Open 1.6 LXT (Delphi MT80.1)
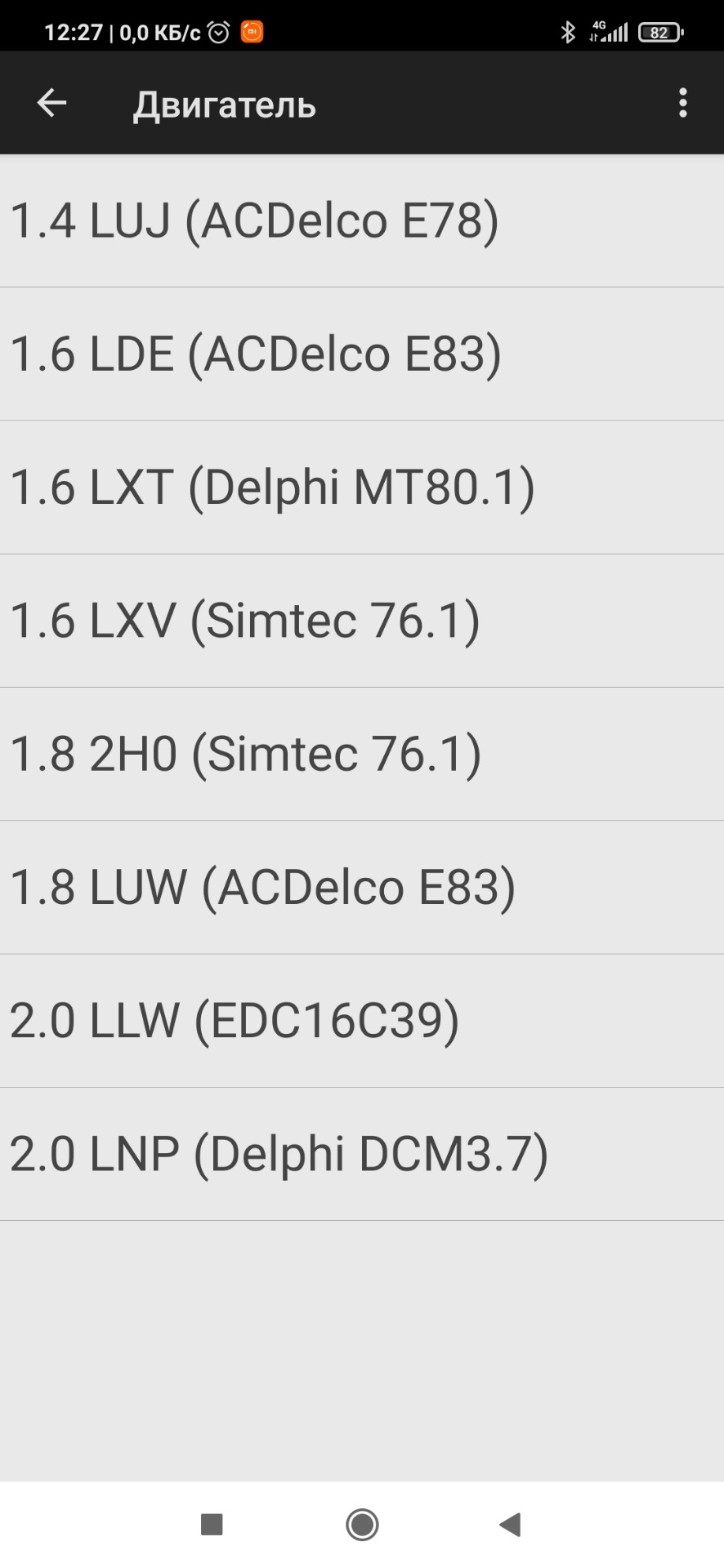 [x=361, y=488]
